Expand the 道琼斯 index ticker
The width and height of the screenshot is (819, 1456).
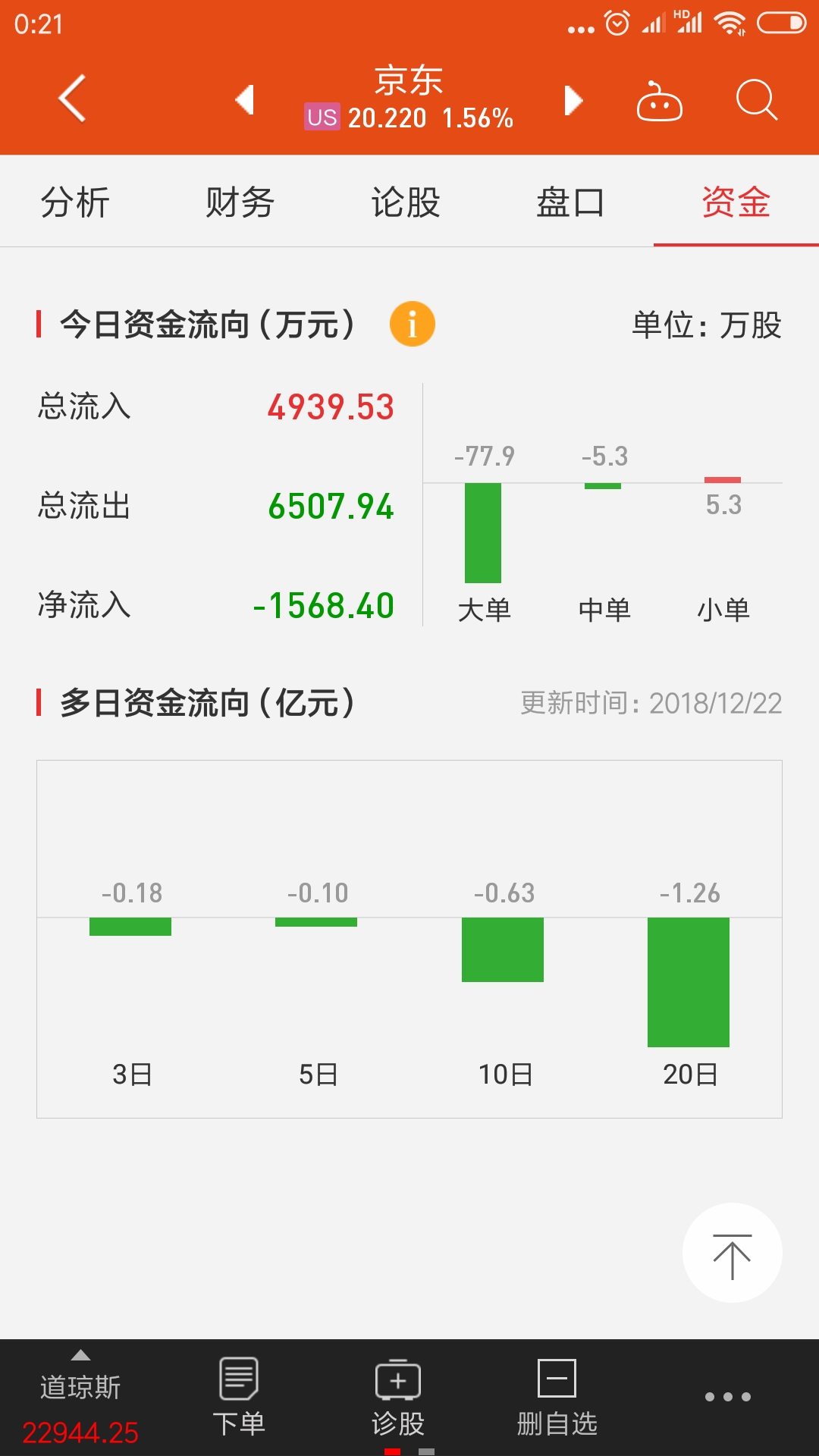[80, 1398]
